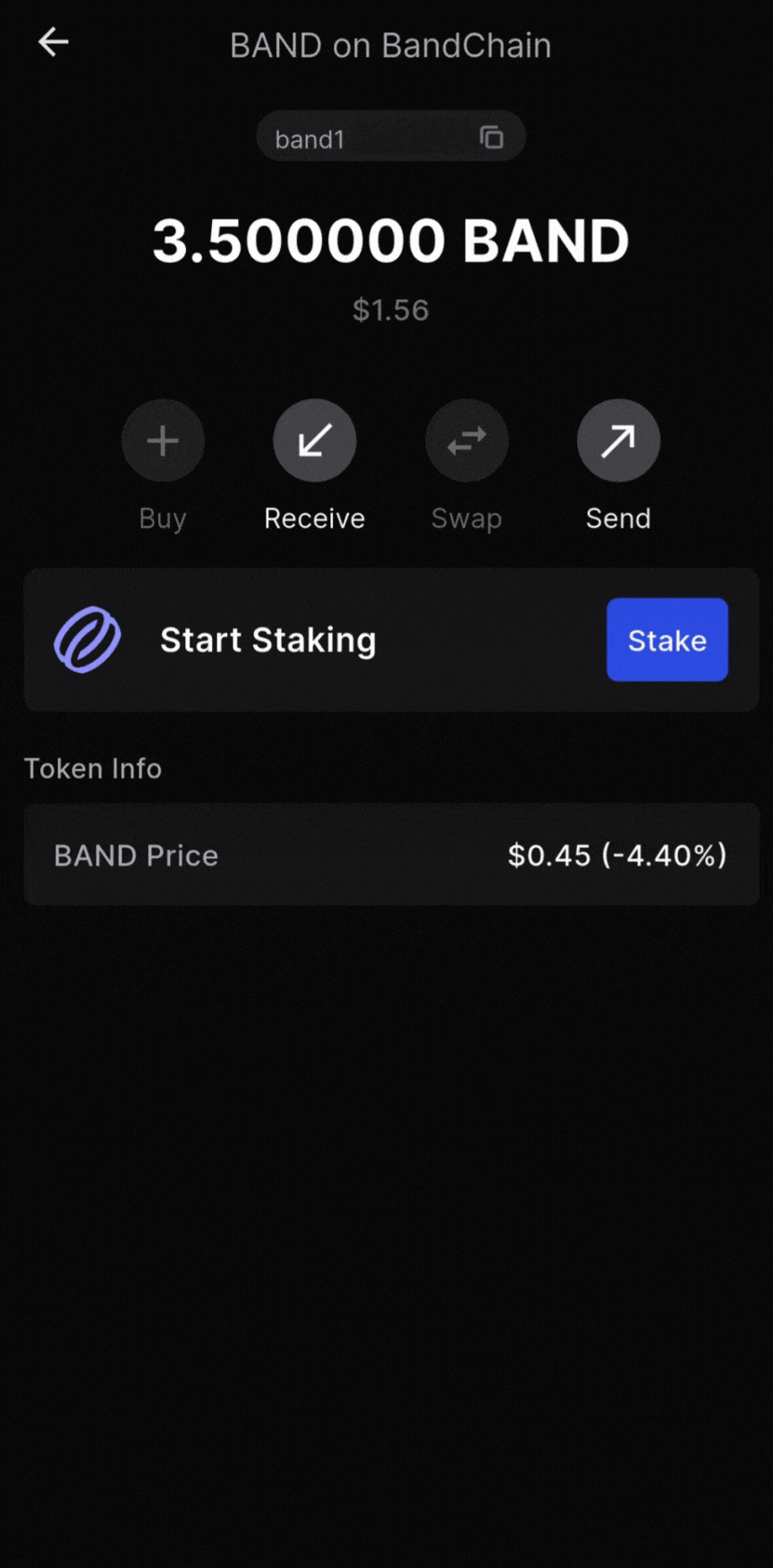Tap the Stake button to start staking
This screenshot has height=1568, width=773.
click(667, 640)
